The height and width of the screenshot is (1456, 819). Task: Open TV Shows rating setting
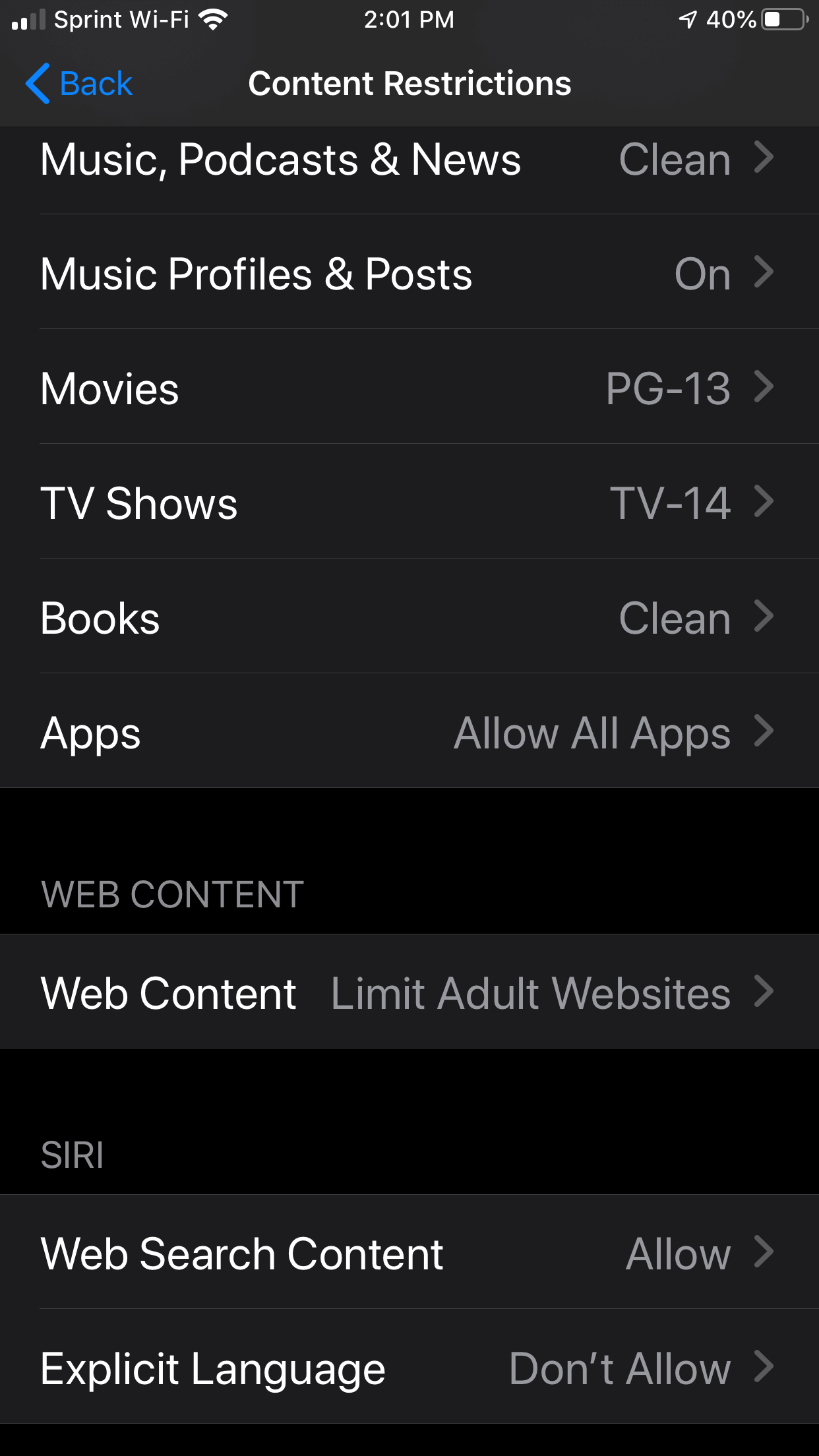[409, 502]
